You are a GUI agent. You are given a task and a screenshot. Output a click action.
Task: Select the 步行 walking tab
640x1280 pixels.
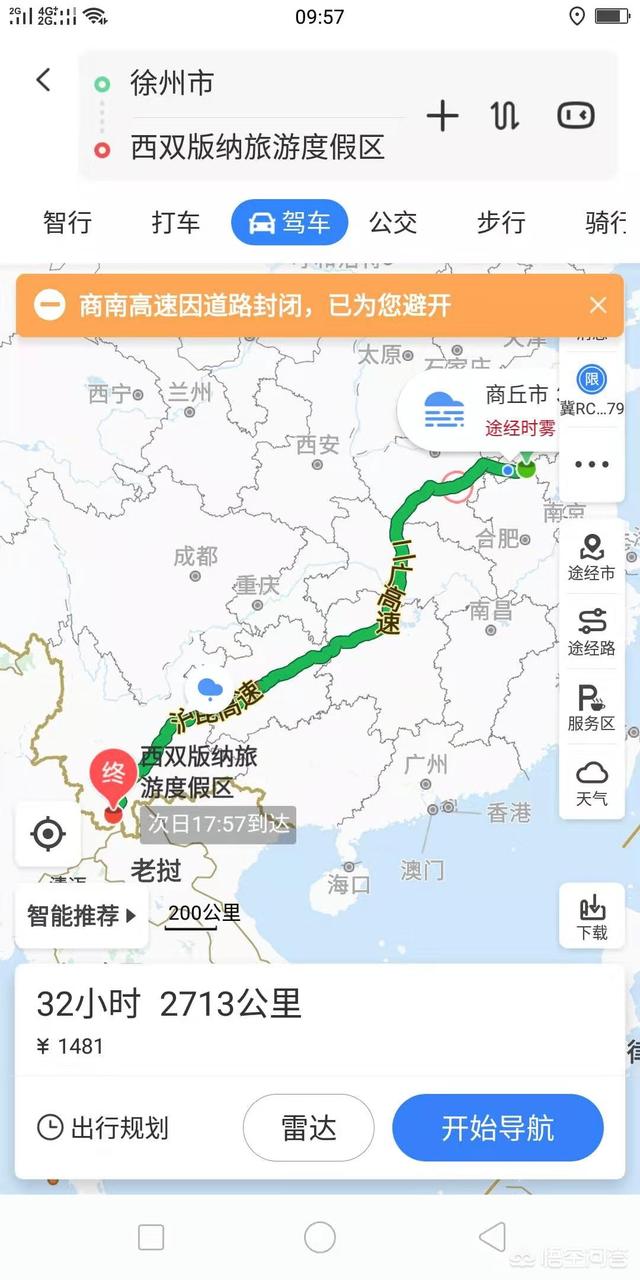click(501, 222)
